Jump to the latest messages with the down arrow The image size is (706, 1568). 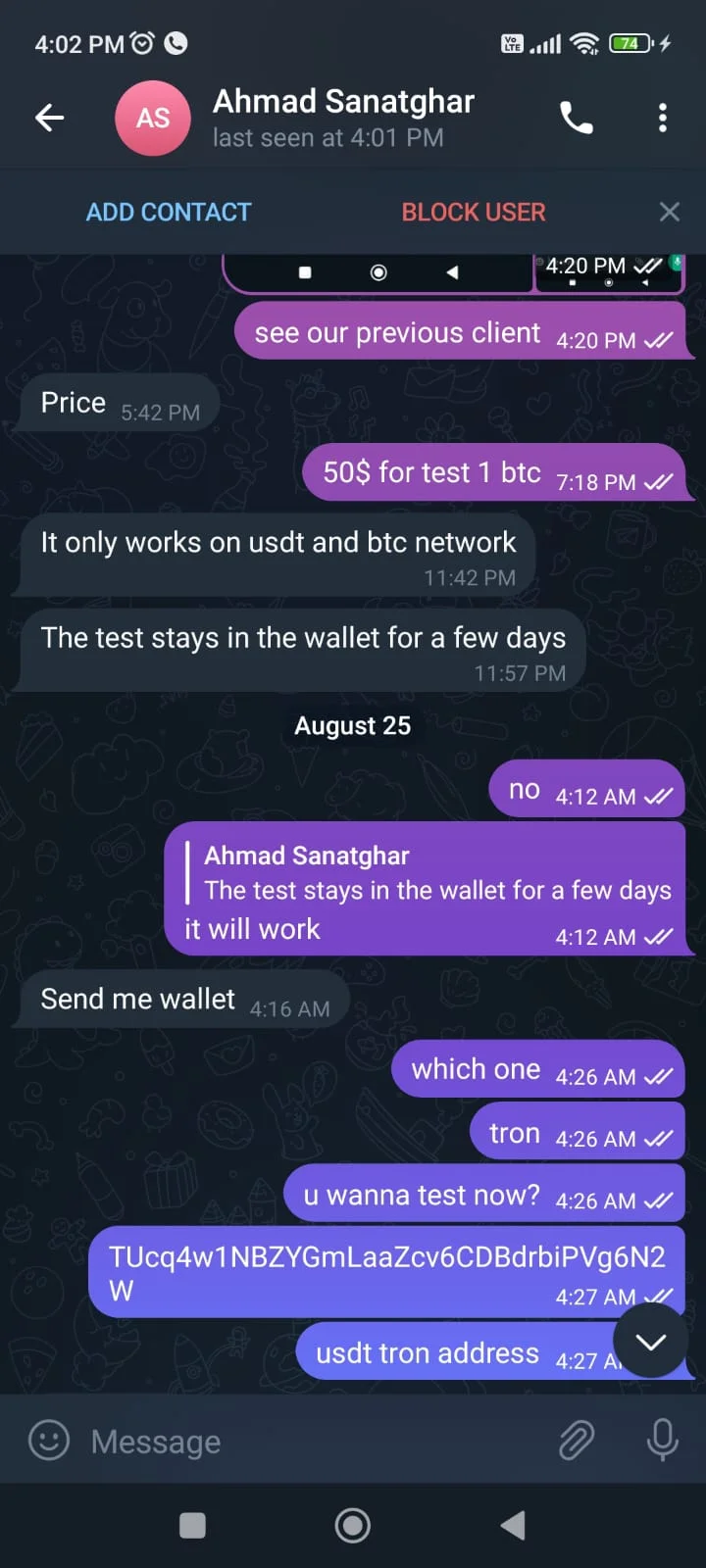click(x=652, y=1342)
